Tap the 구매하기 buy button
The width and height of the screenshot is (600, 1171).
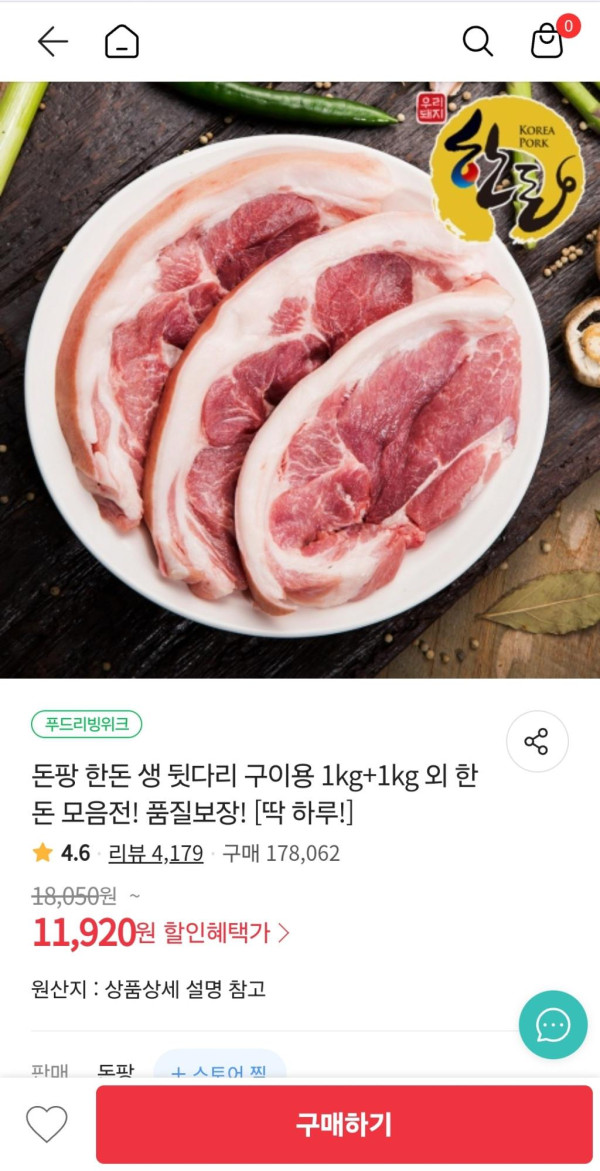tap(343, 1124)
